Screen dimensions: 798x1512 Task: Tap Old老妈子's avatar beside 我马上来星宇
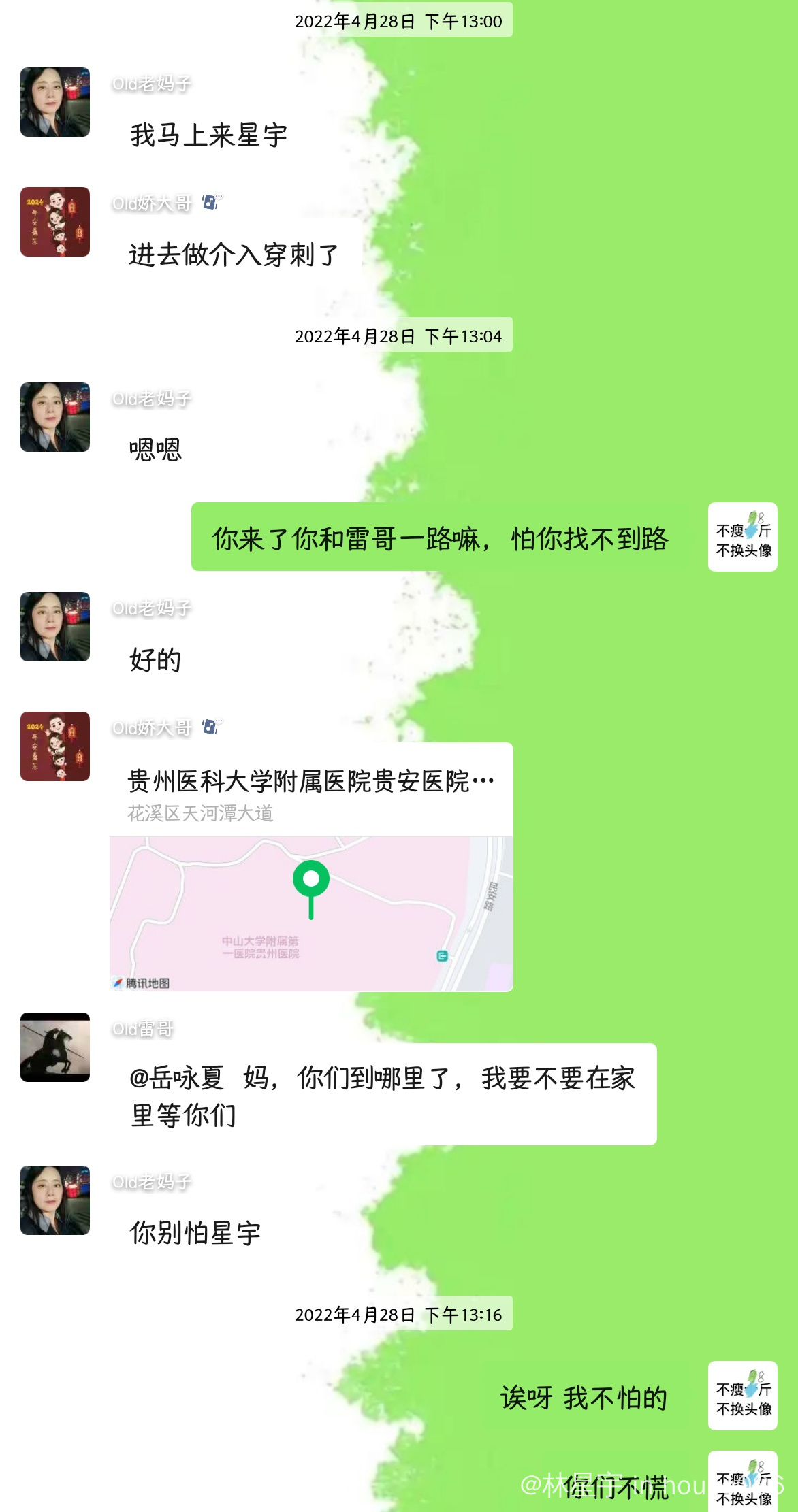[55, 102]
